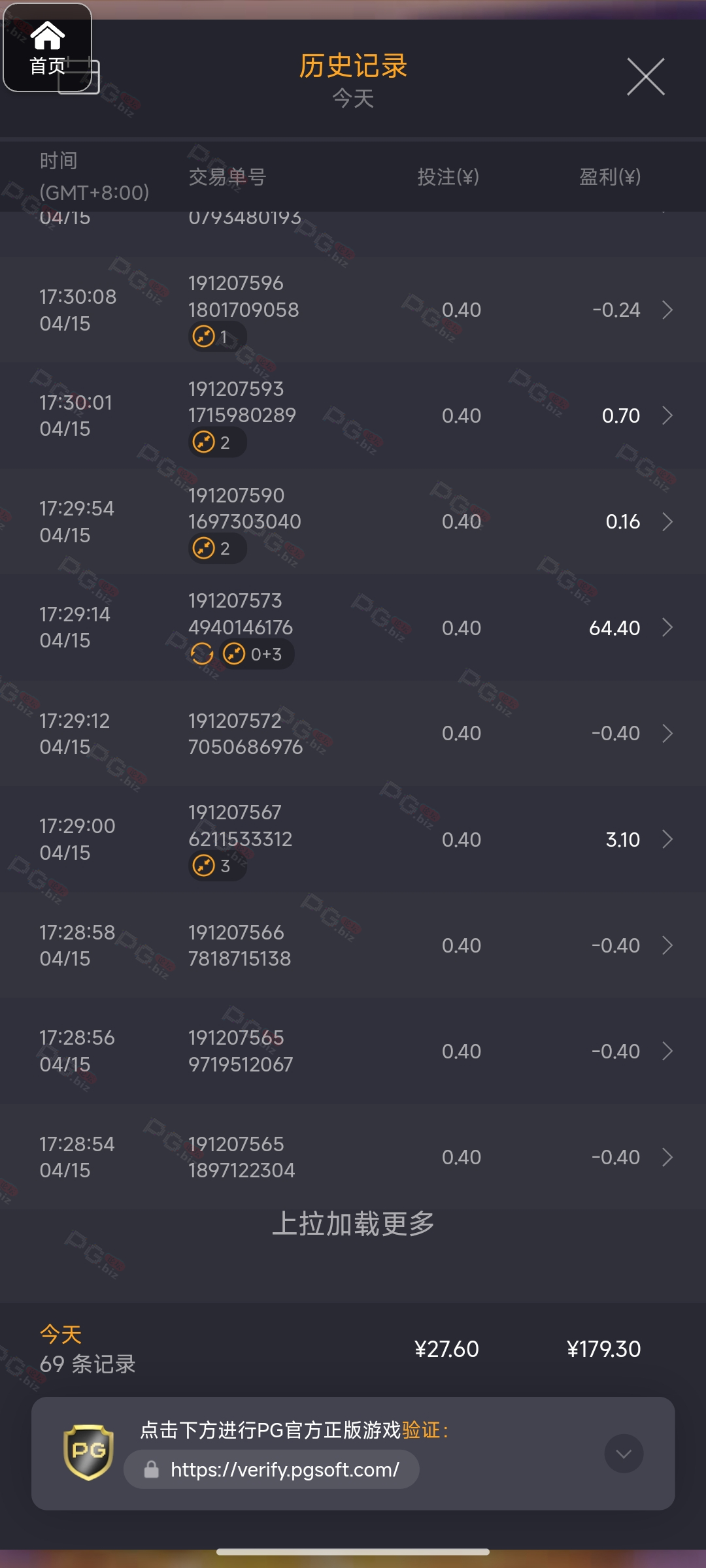
Task: Open the record at 17:28:56
Action: pos(353,1051)
